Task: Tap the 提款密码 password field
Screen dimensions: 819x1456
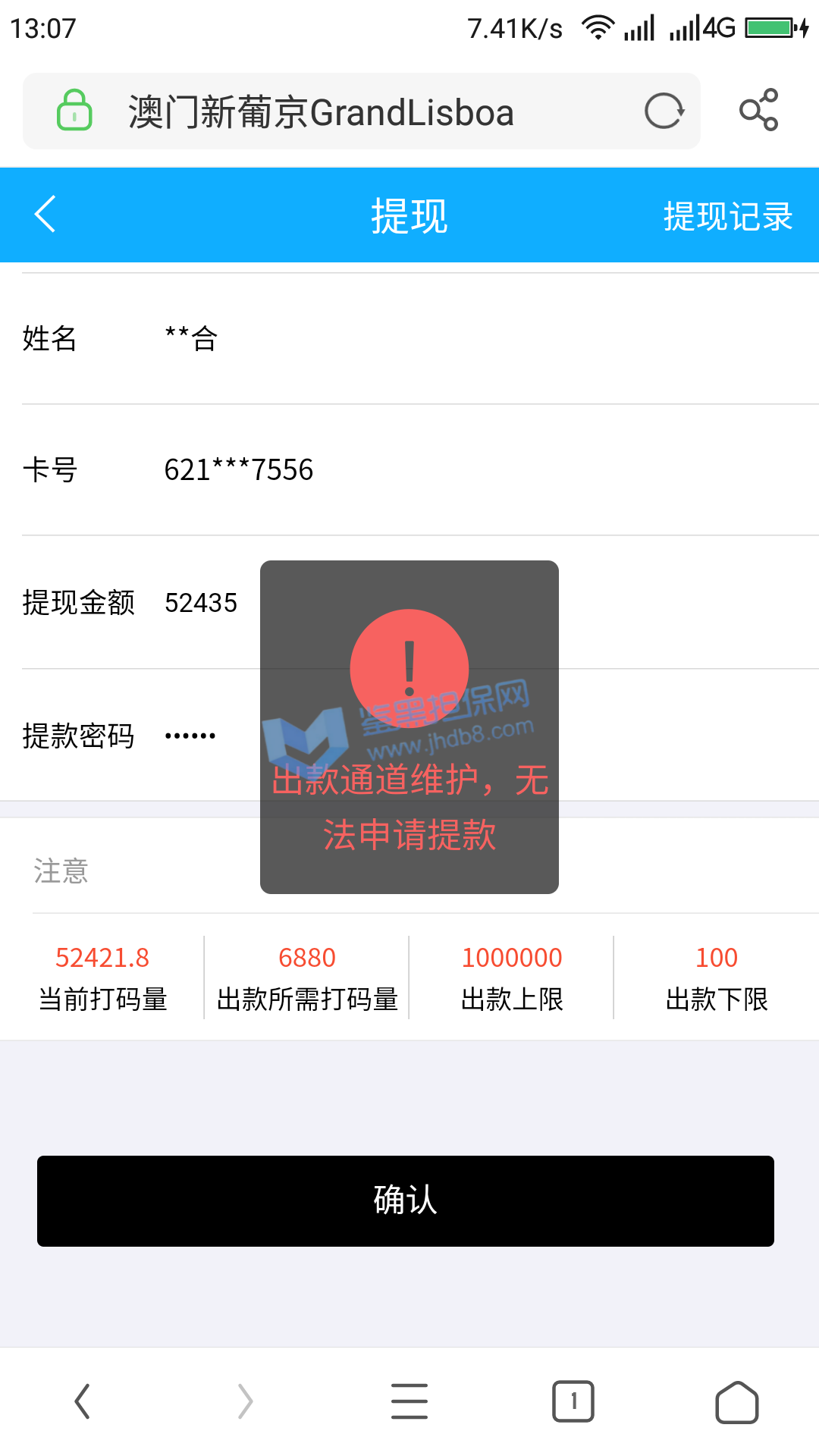Action: tap(191, 736)
